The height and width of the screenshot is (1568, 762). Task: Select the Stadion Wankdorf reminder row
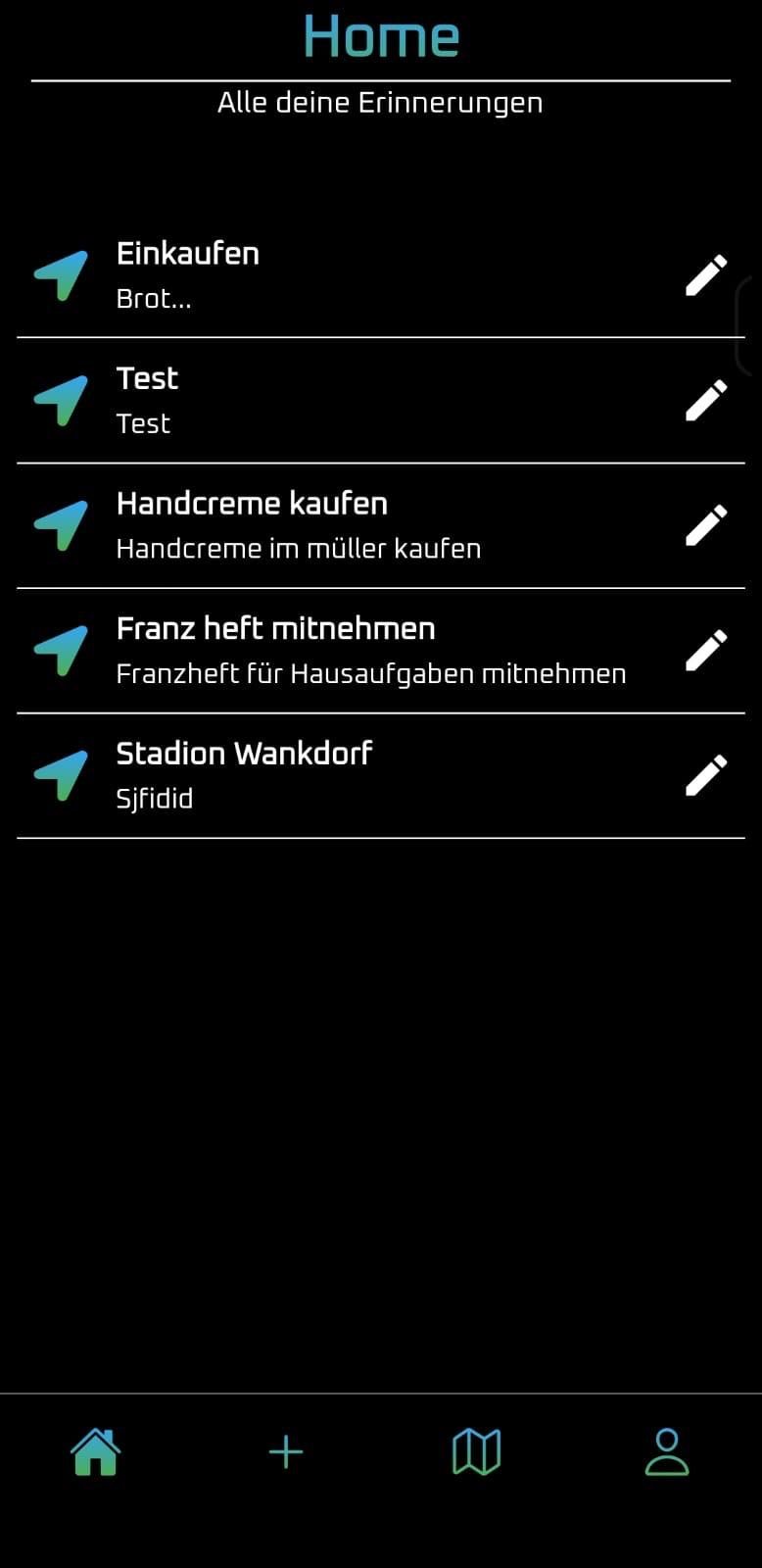294,775
